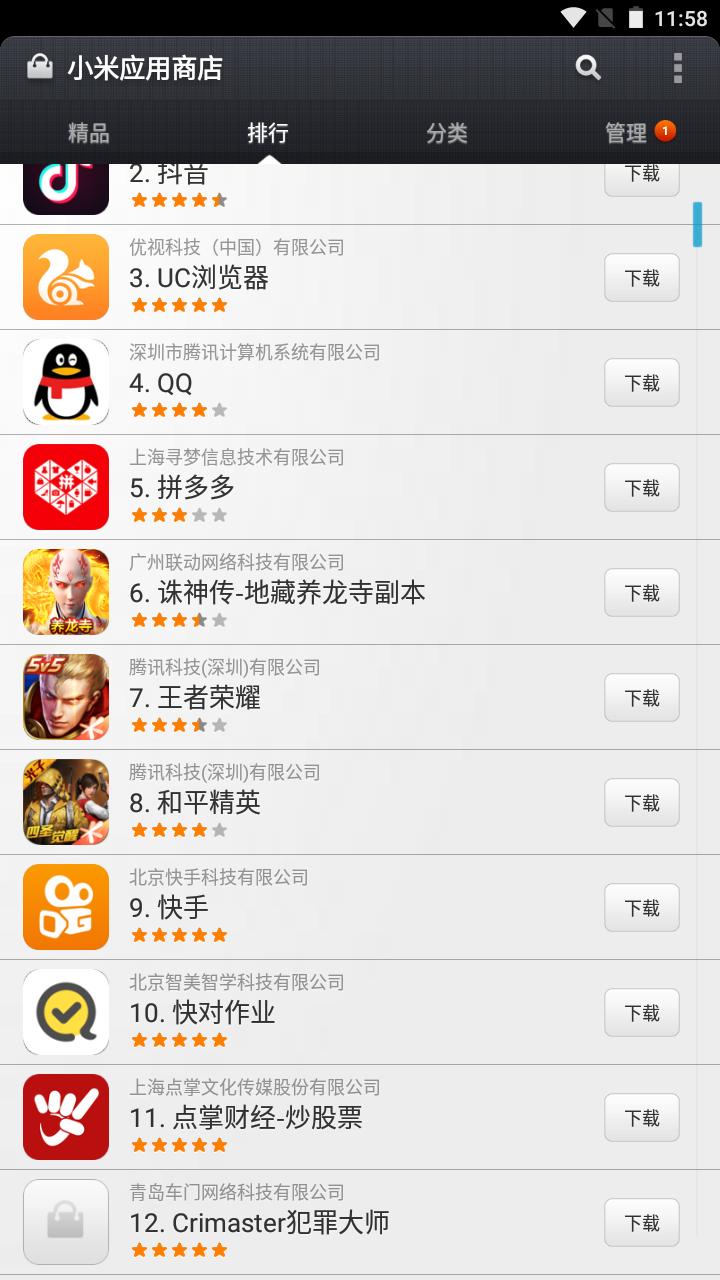Download 点掌财经-炒股票
720x1280 pixels.
(x=641, y=1118)
